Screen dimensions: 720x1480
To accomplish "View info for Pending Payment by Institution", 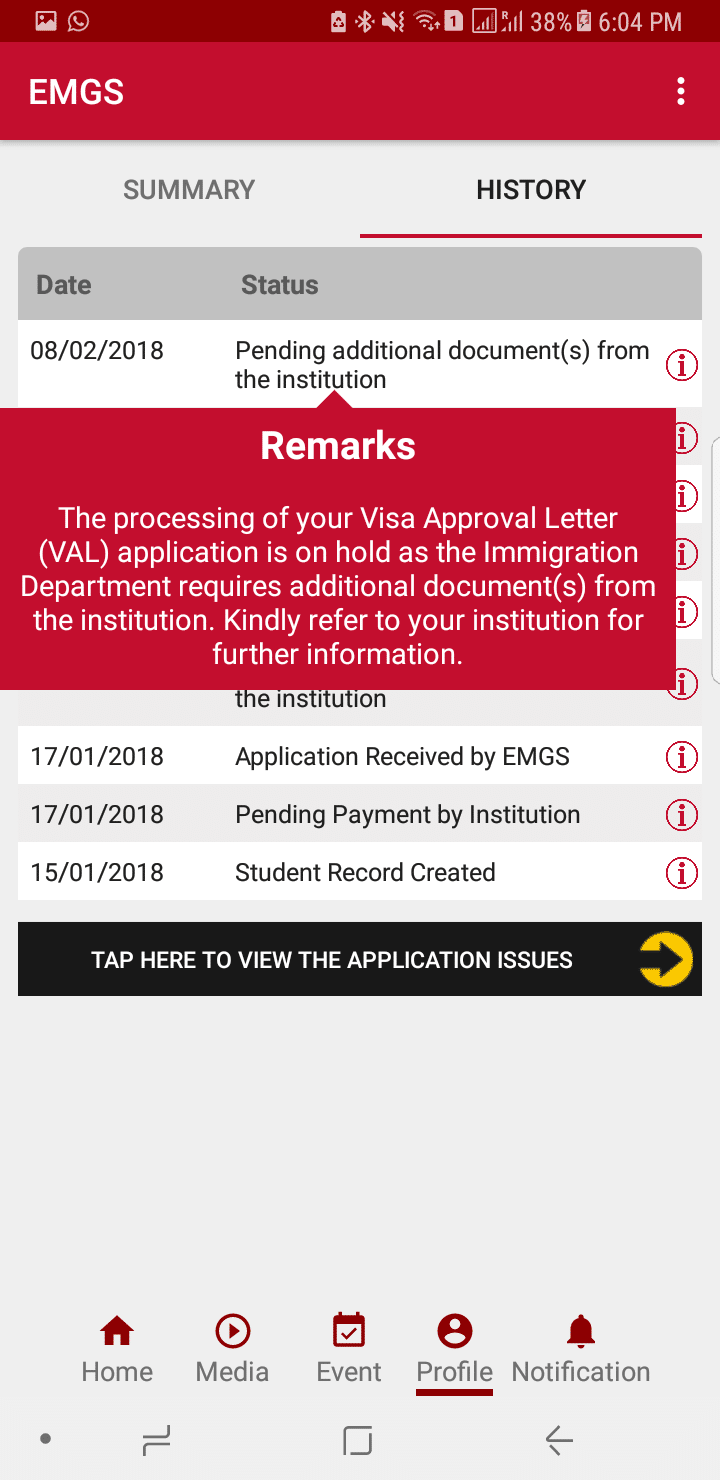I will coord(681,815).
